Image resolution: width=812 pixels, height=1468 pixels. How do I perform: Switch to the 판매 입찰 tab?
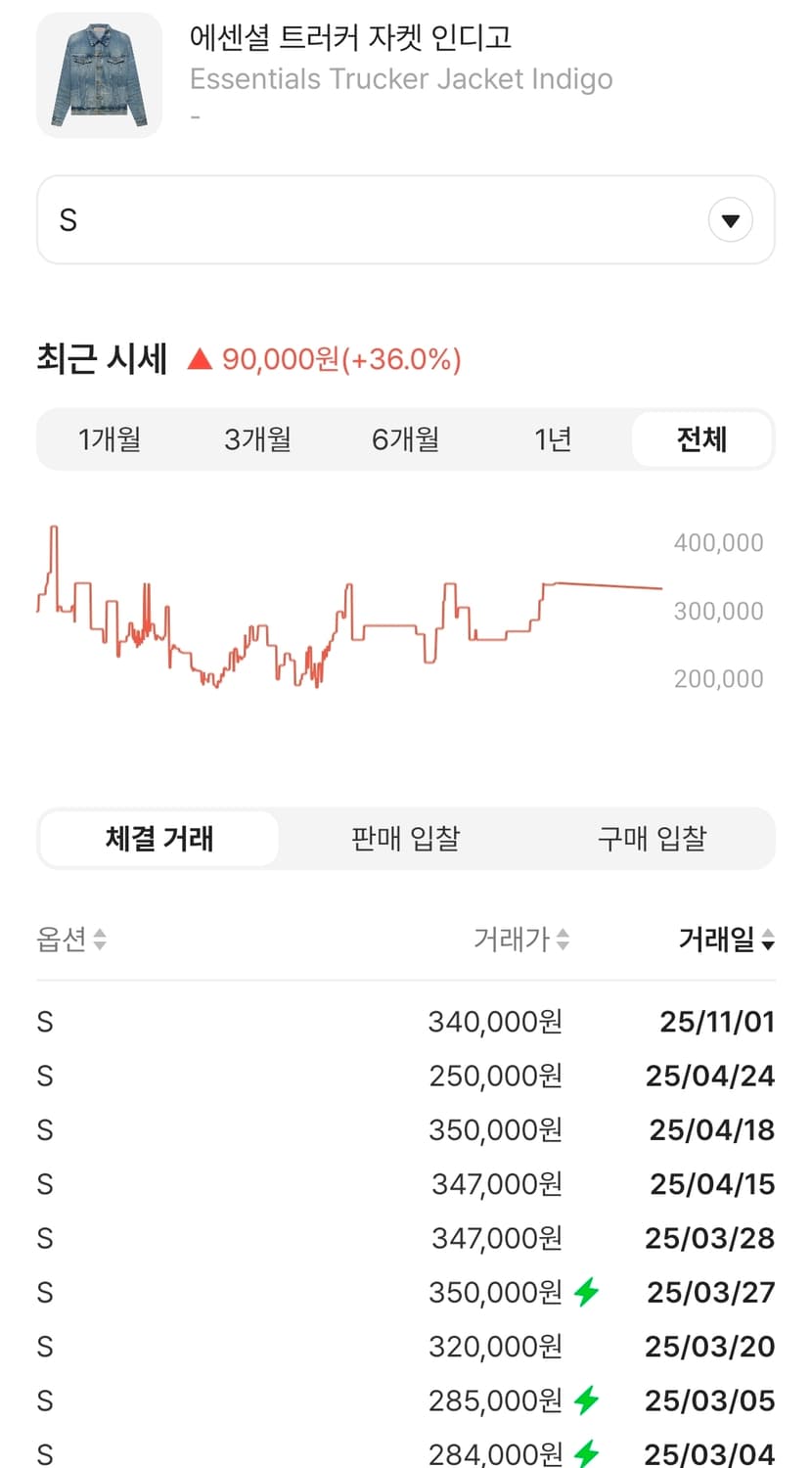tap(405, 839)
